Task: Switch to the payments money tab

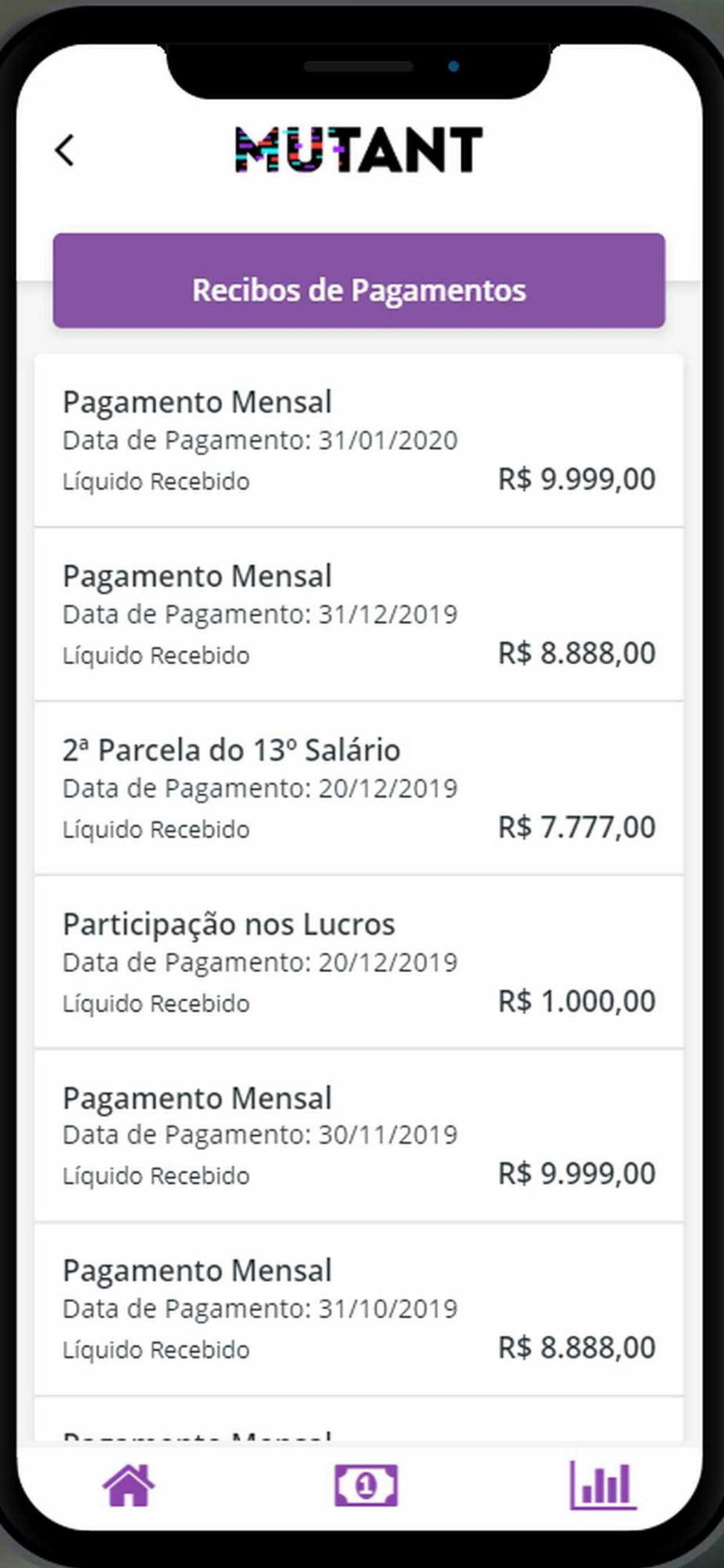Action: 366,1485
